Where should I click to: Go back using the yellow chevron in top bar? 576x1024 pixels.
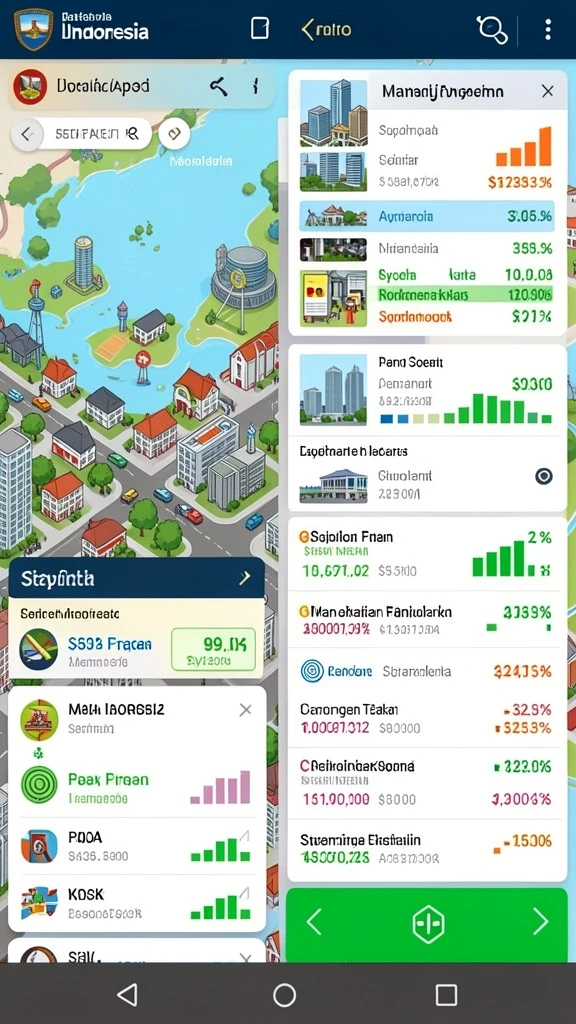click(307, 29)
